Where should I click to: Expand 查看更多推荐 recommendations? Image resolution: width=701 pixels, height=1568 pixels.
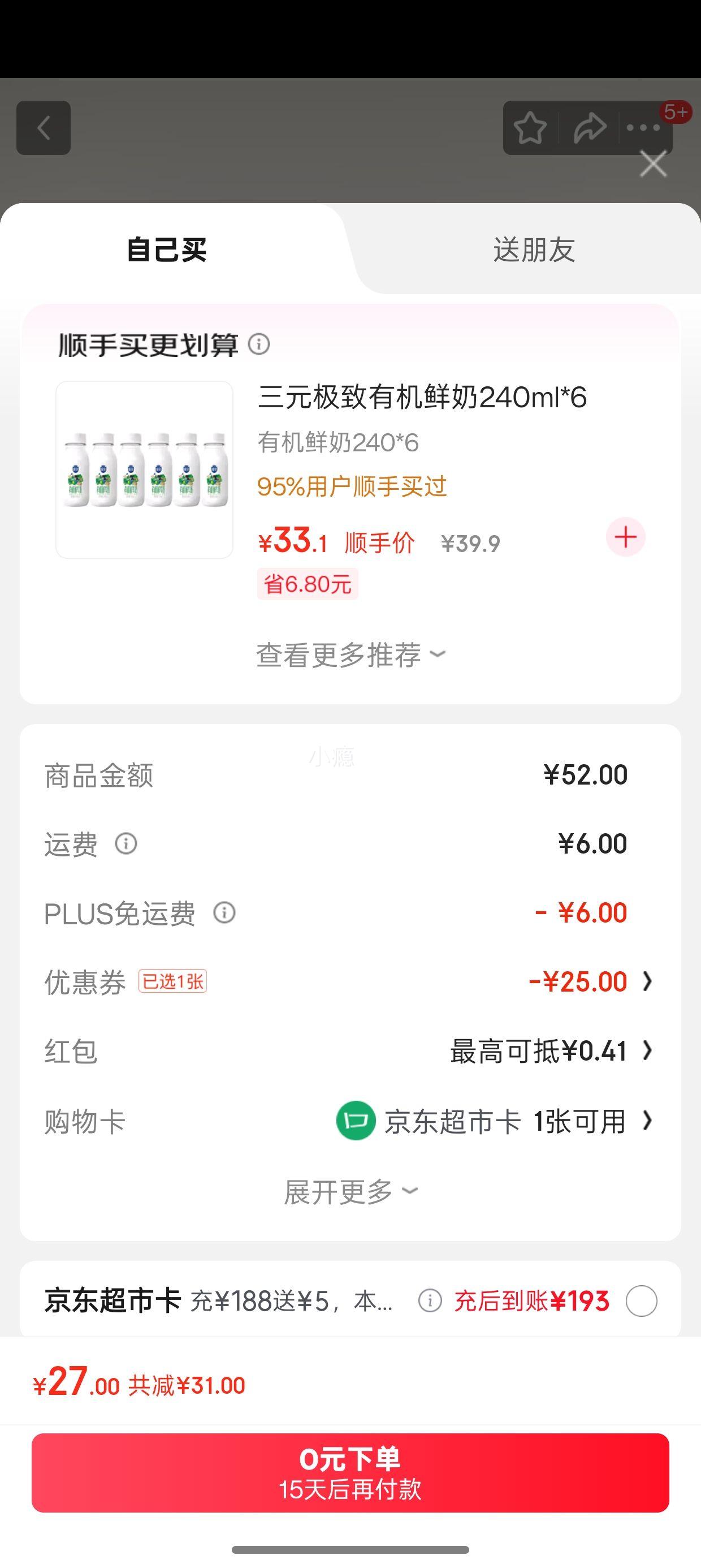click(x=350, y=654)
